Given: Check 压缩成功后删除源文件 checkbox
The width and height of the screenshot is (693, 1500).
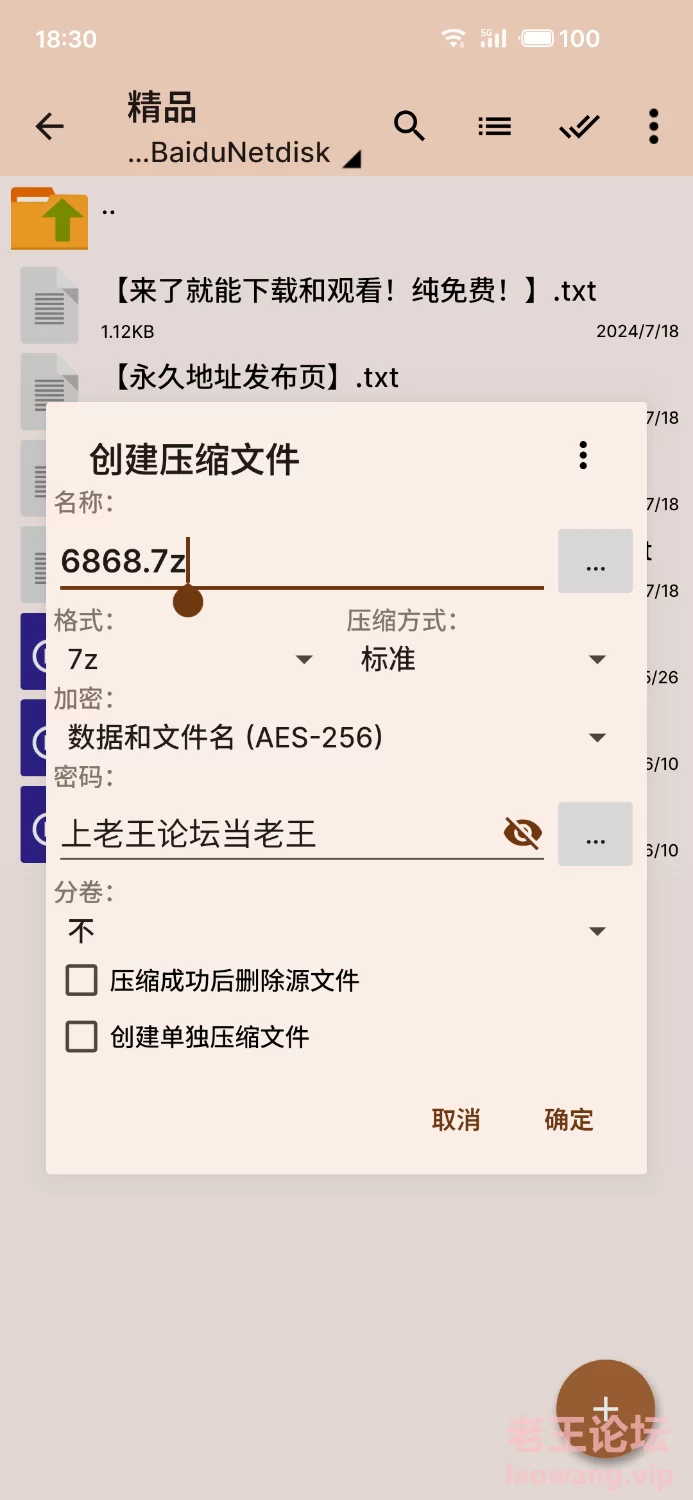Looking at the screenshot, I should 82,980.
